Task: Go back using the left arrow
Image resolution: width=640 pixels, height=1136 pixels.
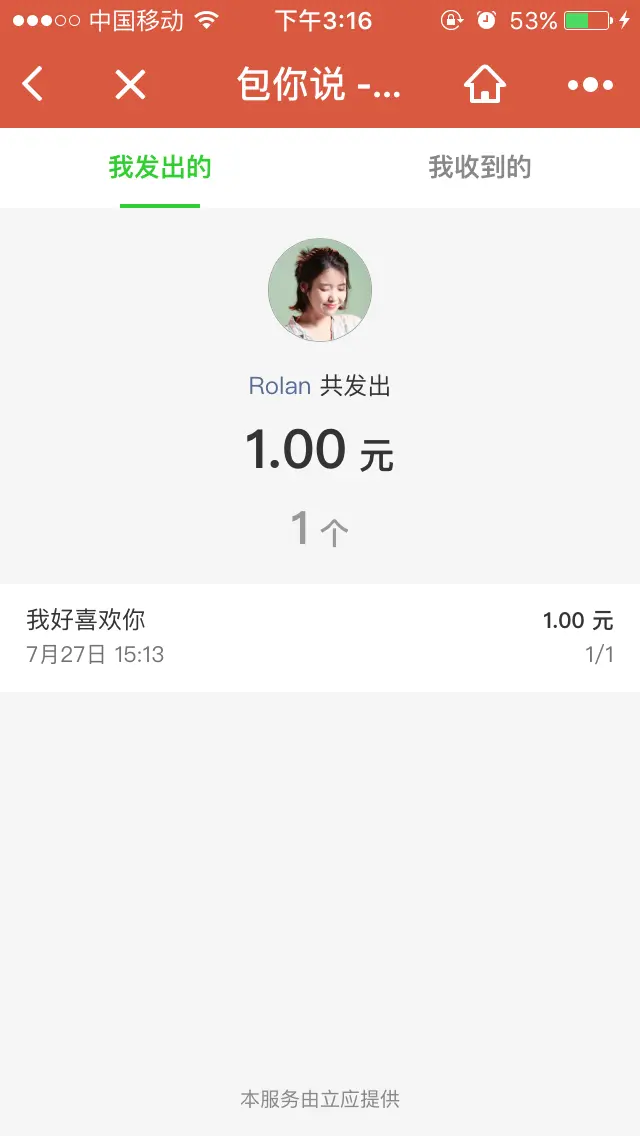Action: (33, 85)
